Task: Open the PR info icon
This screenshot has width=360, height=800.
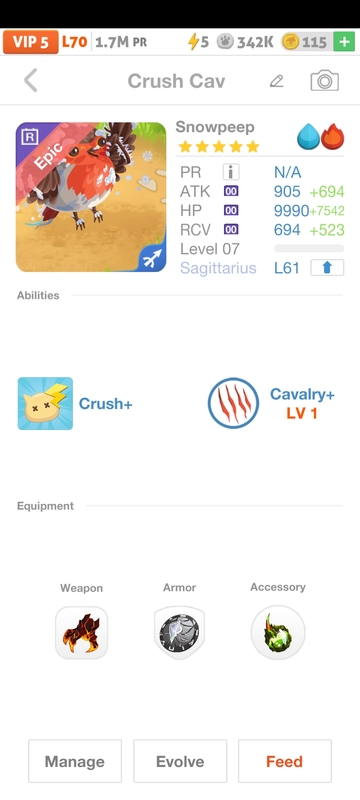Action: [x=231, y=172]
